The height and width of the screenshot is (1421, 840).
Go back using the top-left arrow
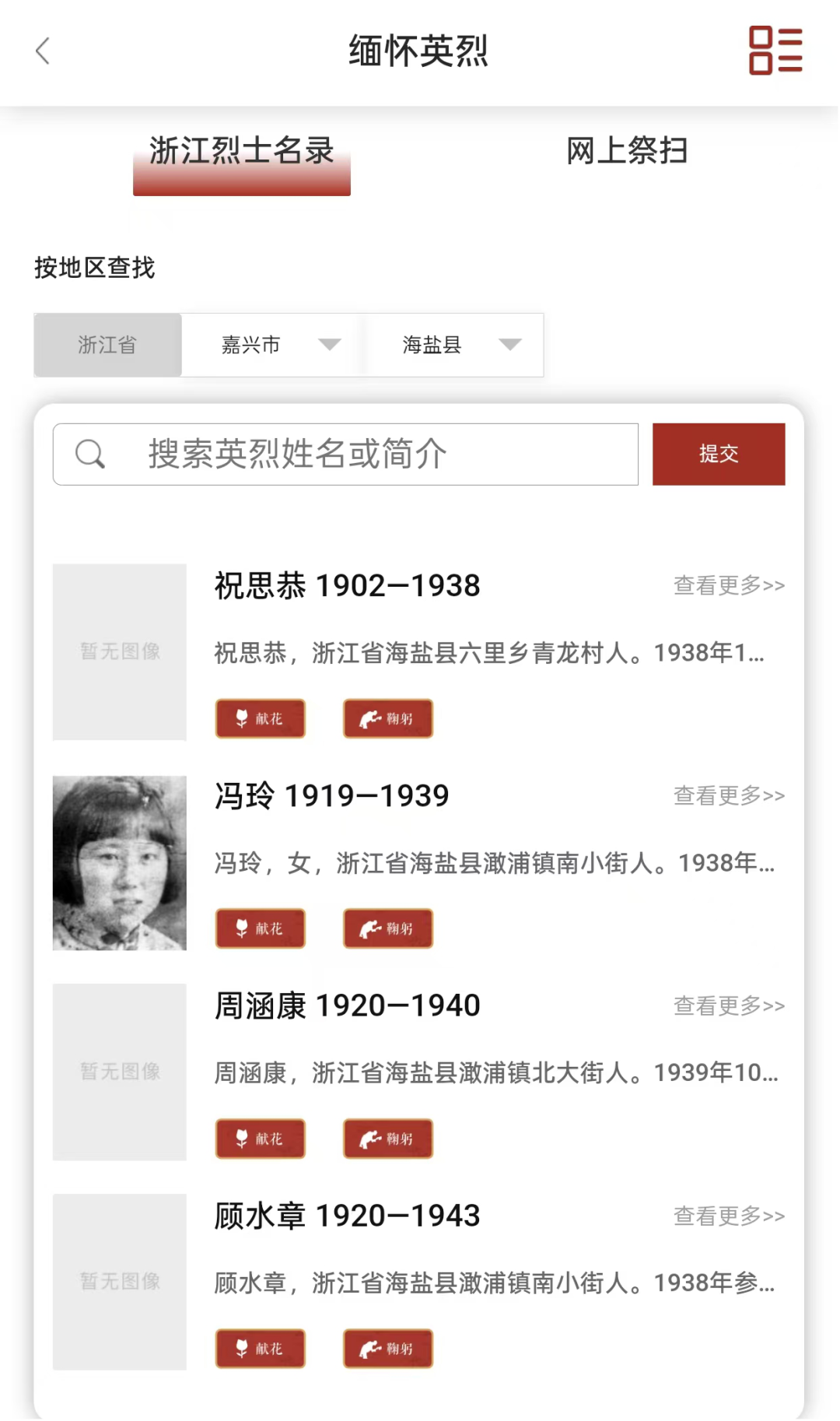43,51
